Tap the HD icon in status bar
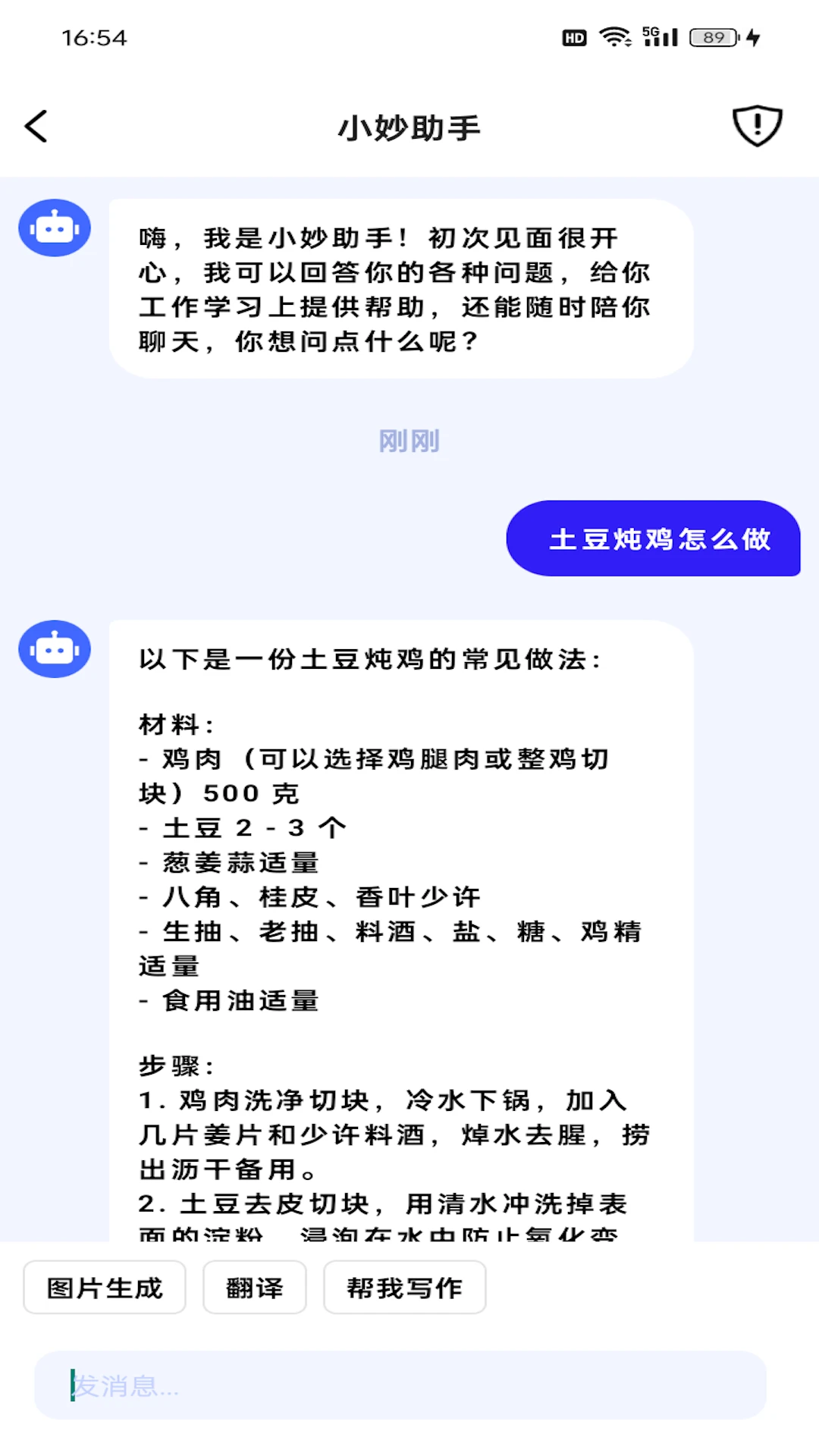819x1456 pixels. click(x=573, y=36)
